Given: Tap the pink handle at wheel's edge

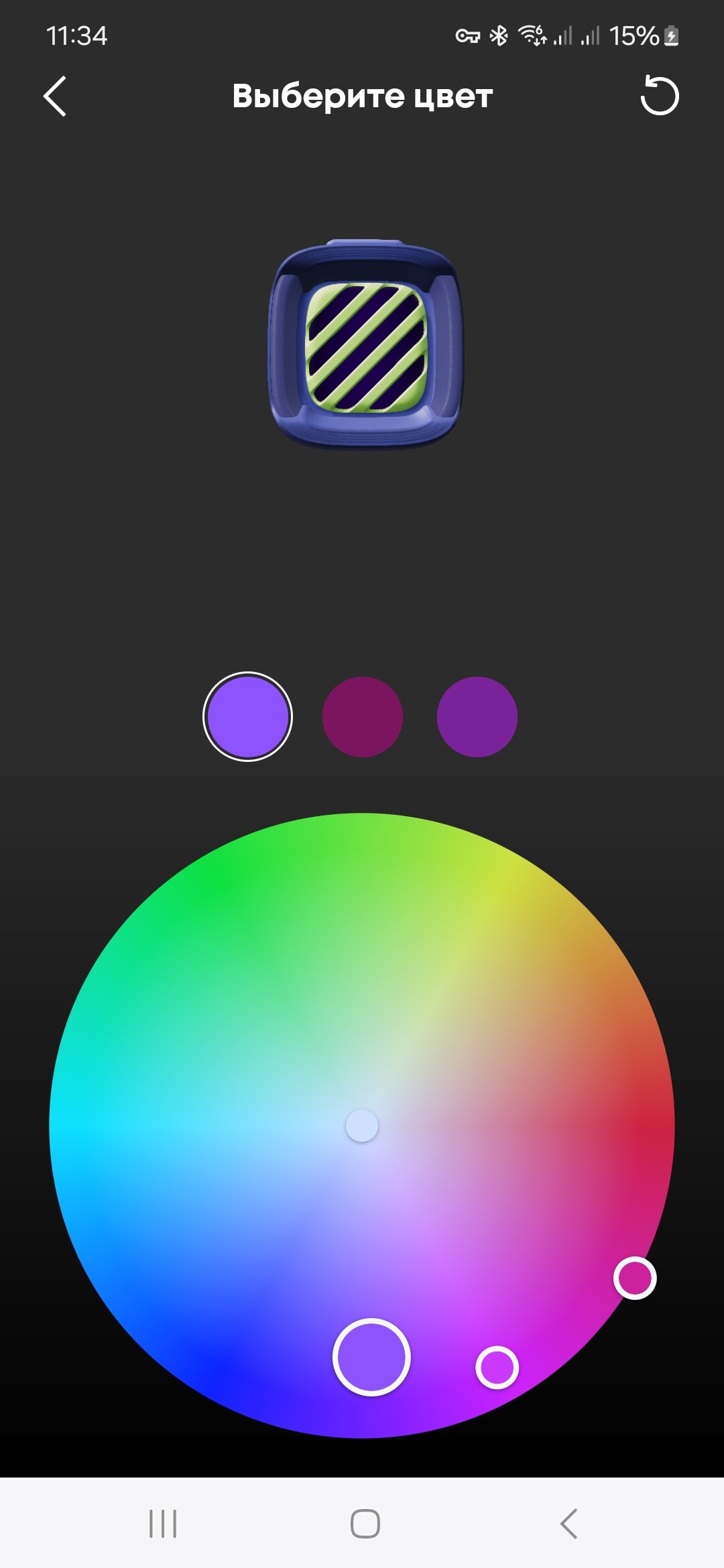Looking at the screenshot, I should [635, 1278].
